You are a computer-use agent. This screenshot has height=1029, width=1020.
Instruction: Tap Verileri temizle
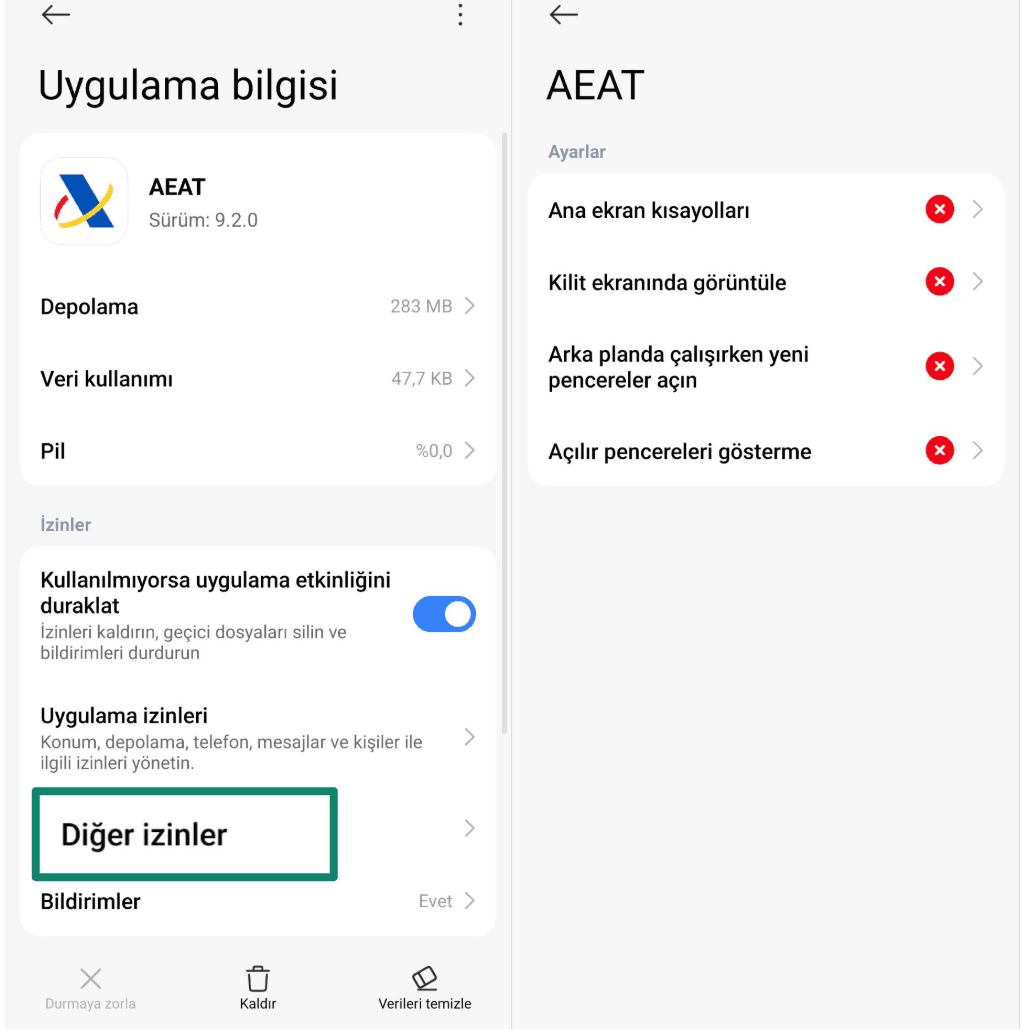tap(425, 988)
